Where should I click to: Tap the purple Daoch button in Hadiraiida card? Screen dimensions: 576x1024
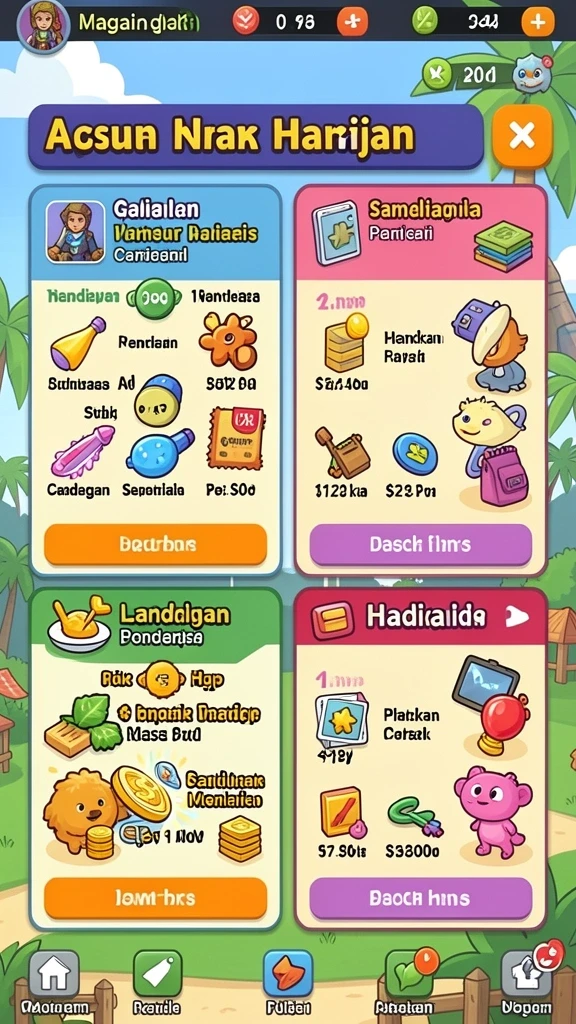click(421, 898)
